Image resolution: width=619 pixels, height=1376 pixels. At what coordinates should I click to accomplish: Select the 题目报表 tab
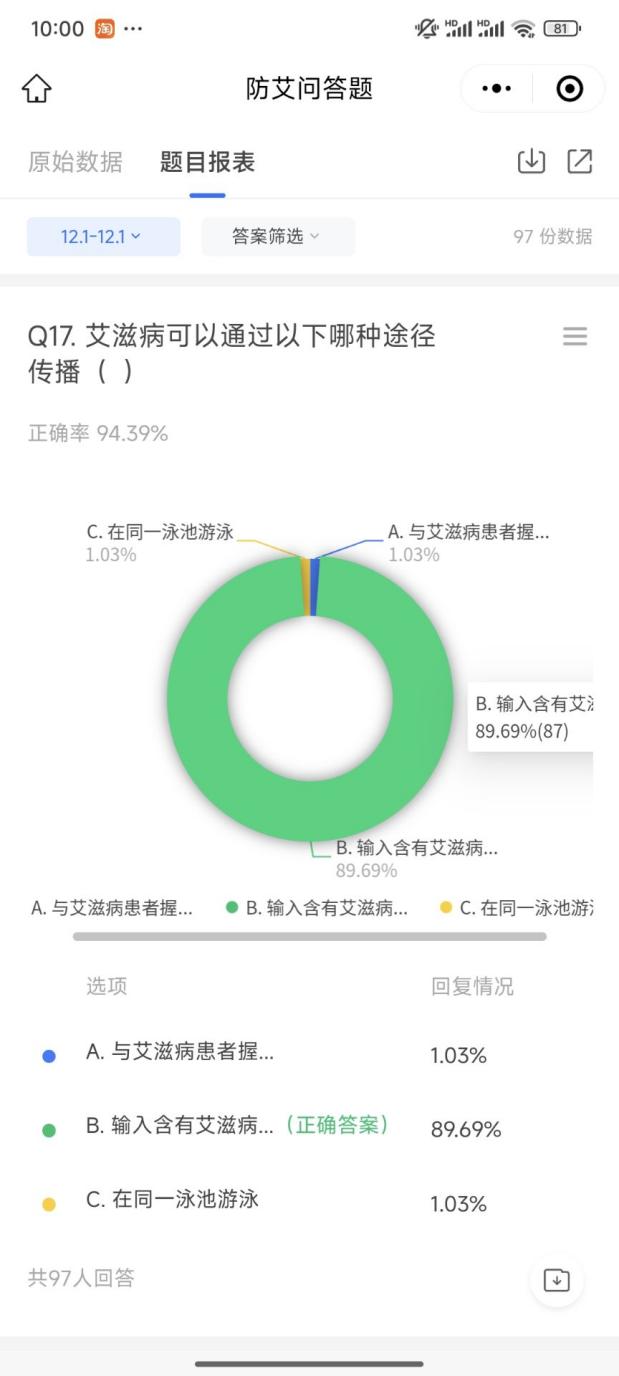207,162
